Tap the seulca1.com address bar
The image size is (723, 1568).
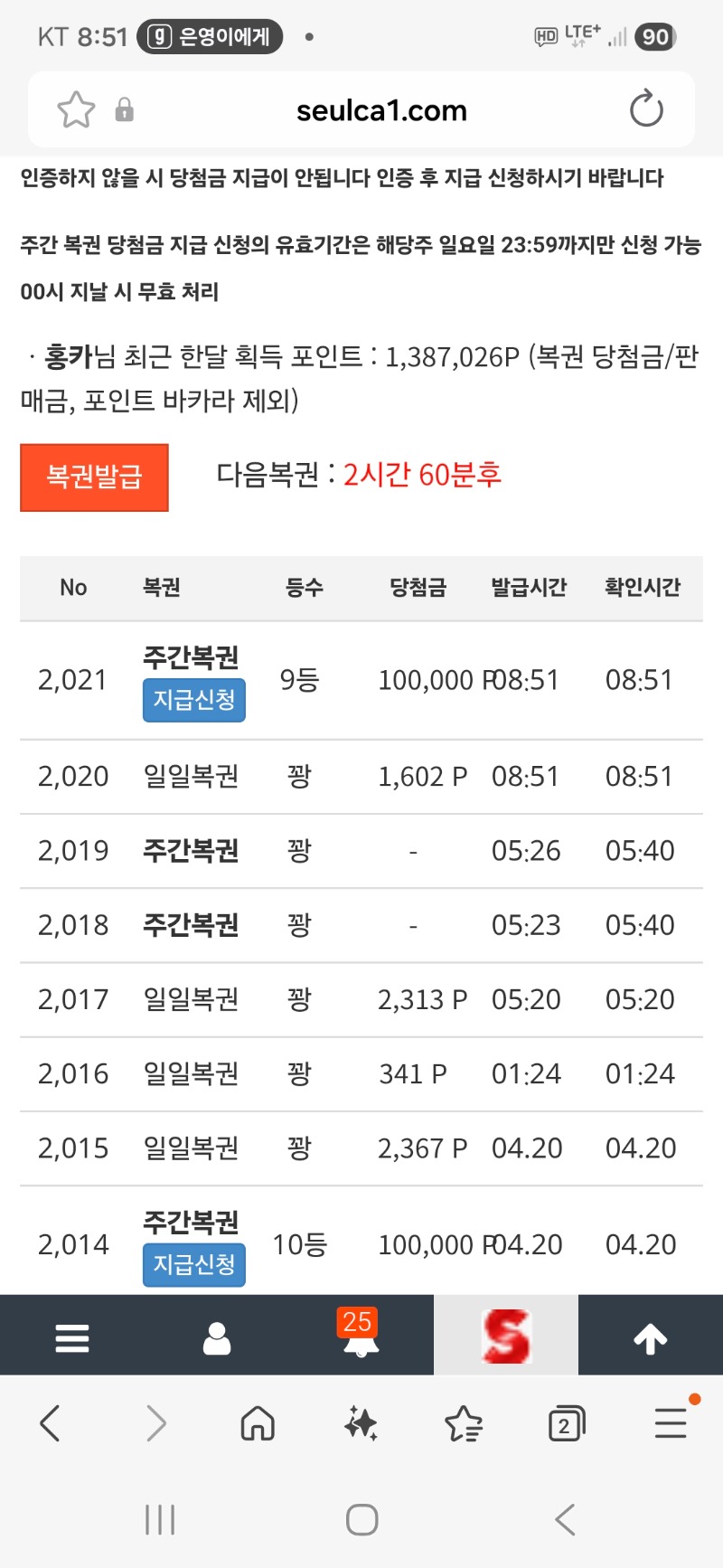tap(381, 110)
